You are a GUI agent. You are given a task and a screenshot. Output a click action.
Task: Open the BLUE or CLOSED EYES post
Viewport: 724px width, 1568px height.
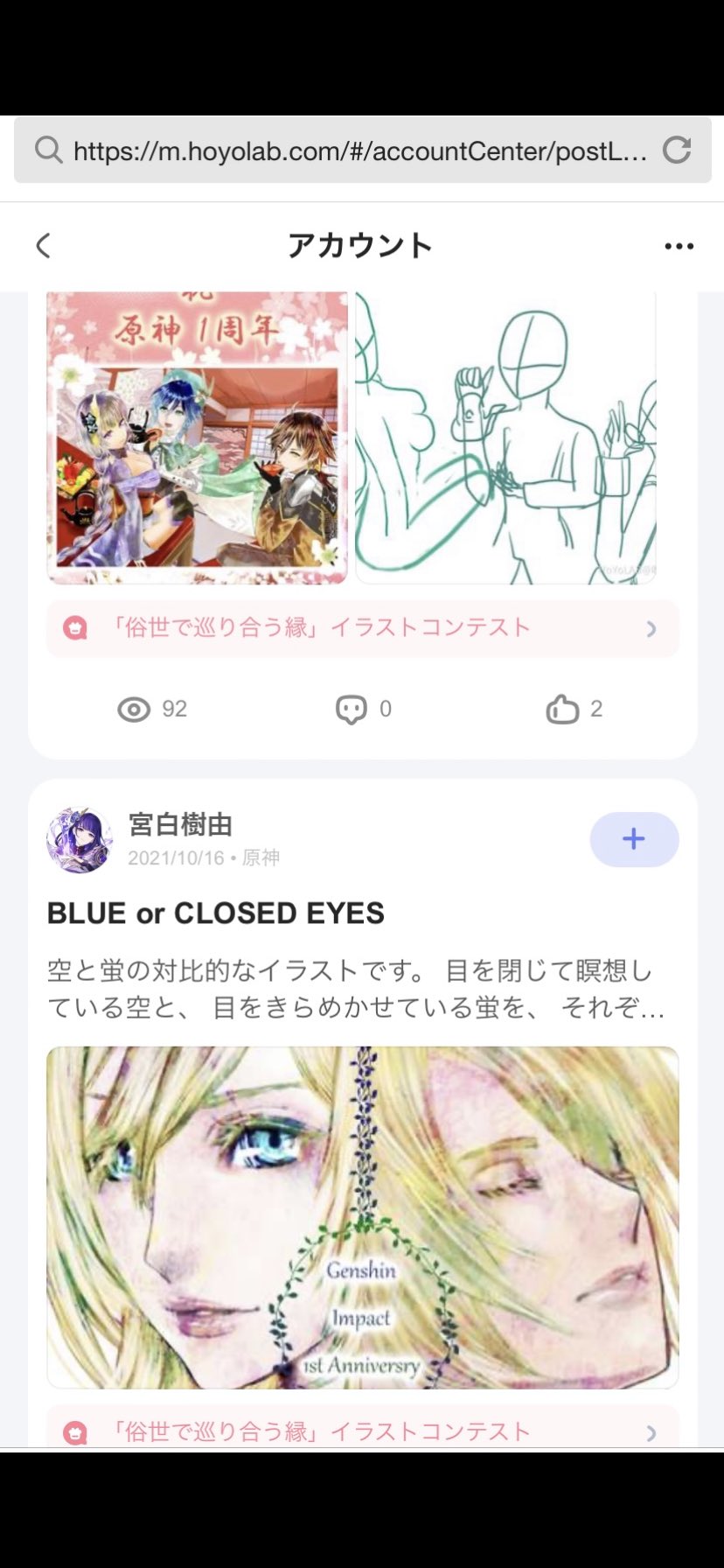(216, 913)
